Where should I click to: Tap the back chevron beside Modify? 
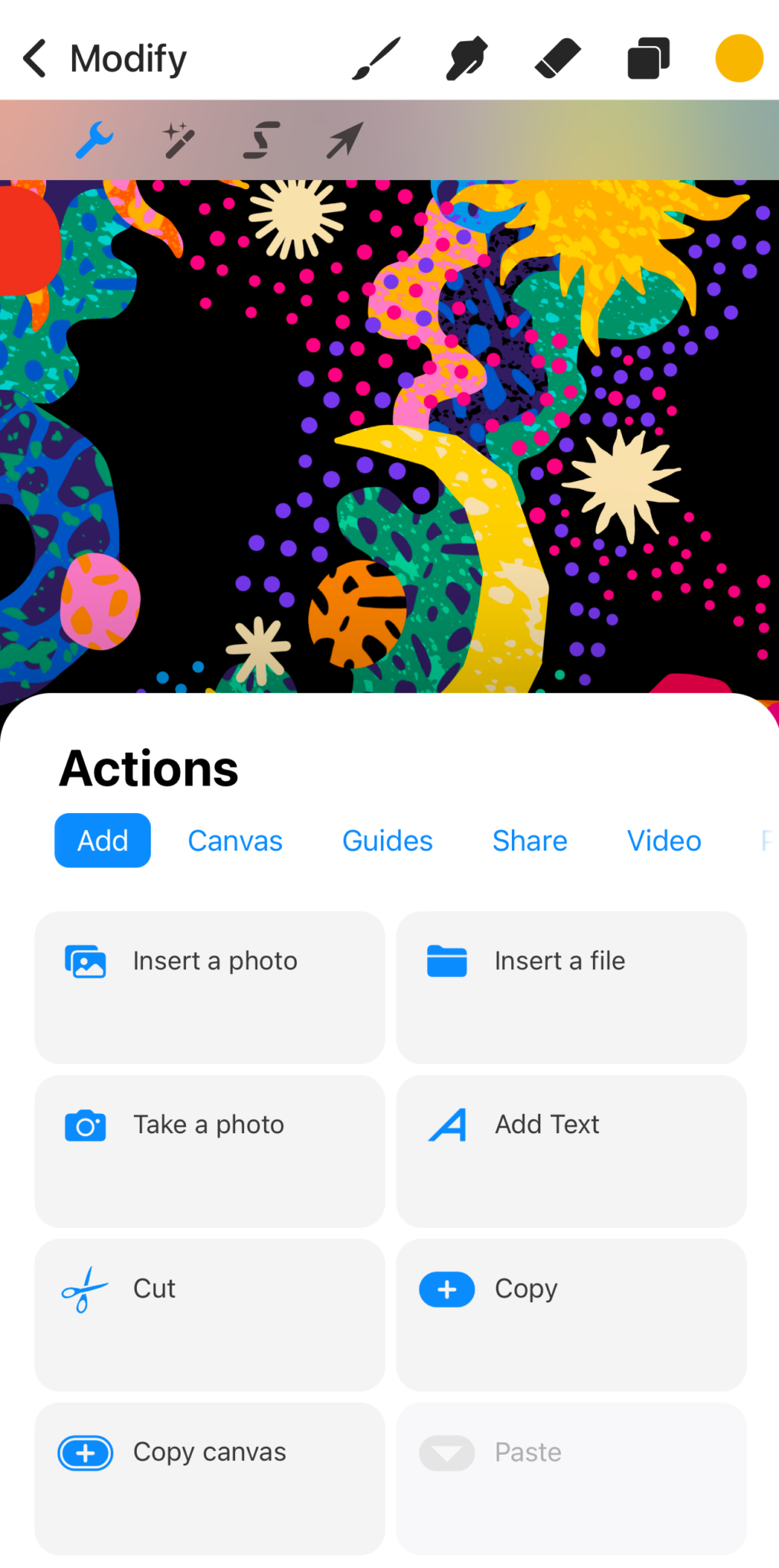coord(34,57)
